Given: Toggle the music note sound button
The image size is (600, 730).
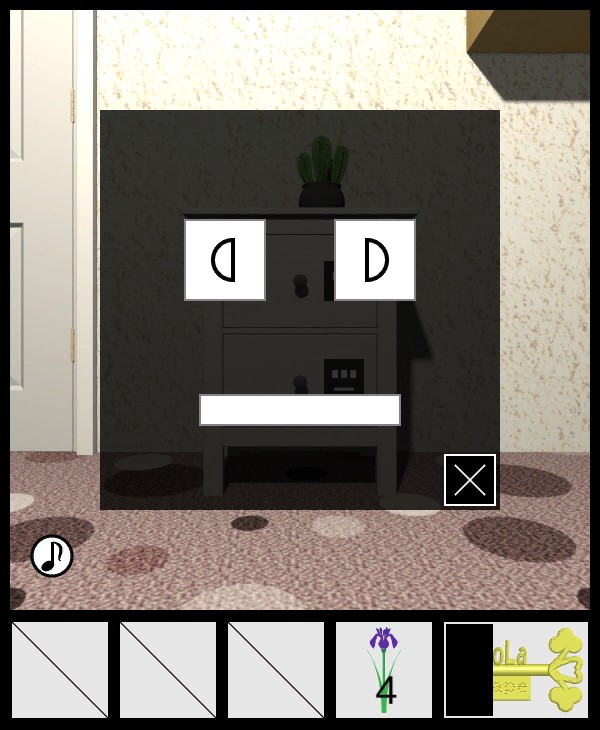Looking at the screenshot, I should [52, 556].
